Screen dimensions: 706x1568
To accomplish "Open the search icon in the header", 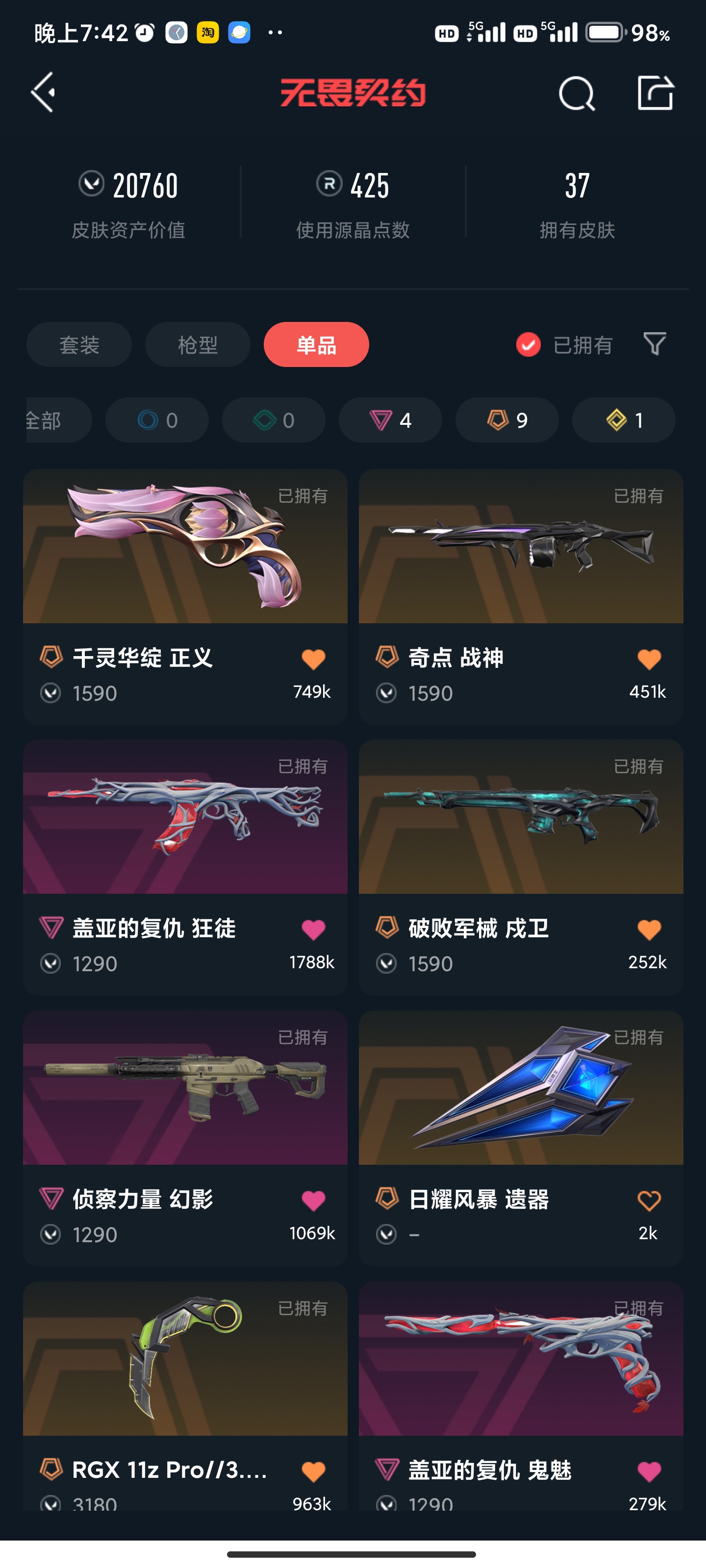I will click(x=576, y=94).
